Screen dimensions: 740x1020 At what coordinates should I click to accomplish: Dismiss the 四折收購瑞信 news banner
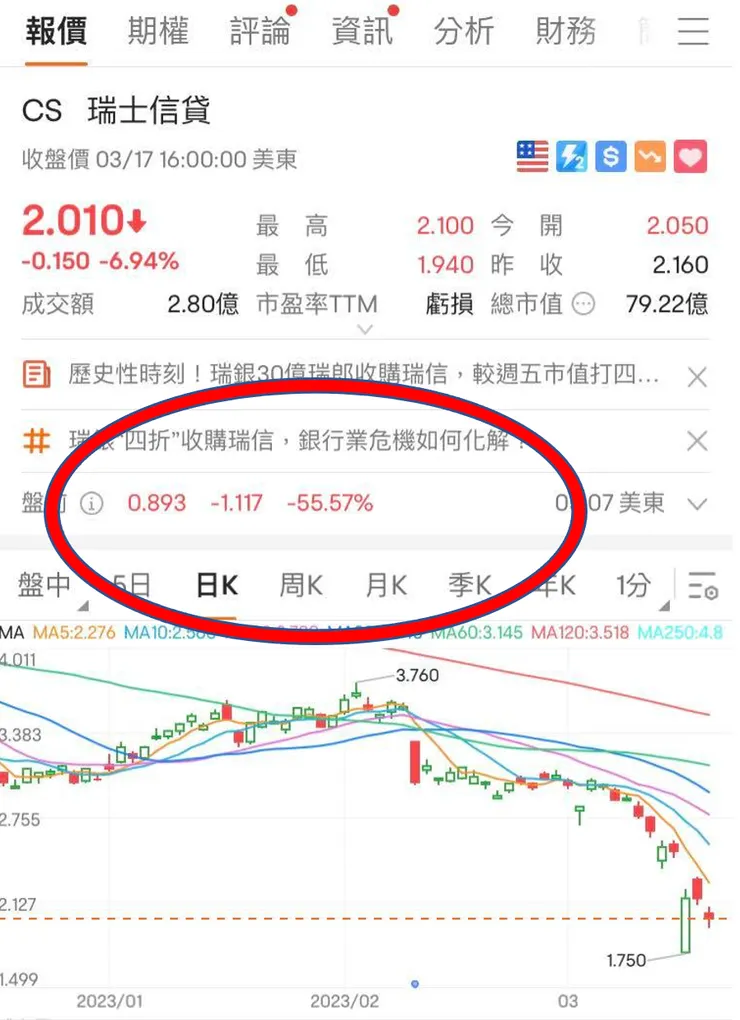pyautogui.click(x=697, y=441)
